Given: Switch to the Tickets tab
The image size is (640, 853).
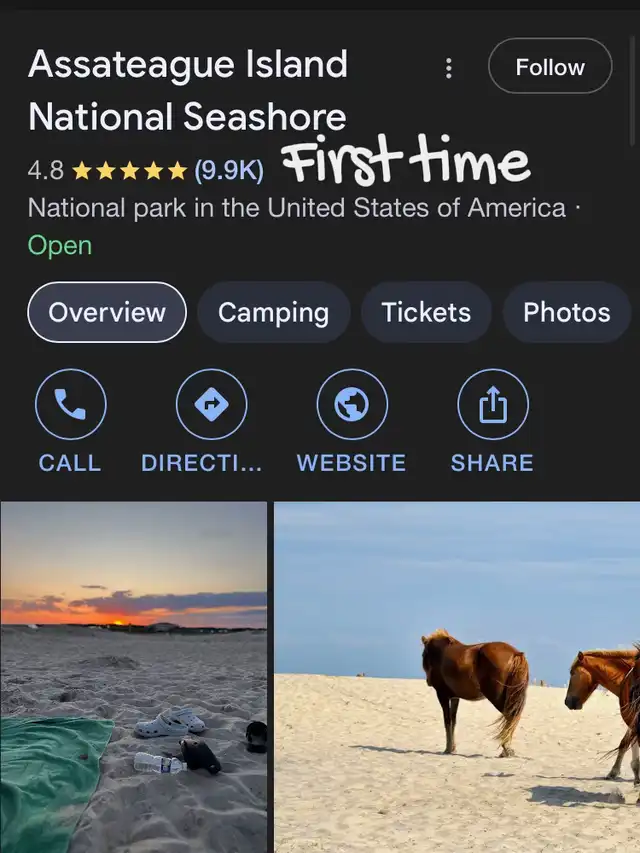Looking at the screenshot, I should tap(426, 312).
